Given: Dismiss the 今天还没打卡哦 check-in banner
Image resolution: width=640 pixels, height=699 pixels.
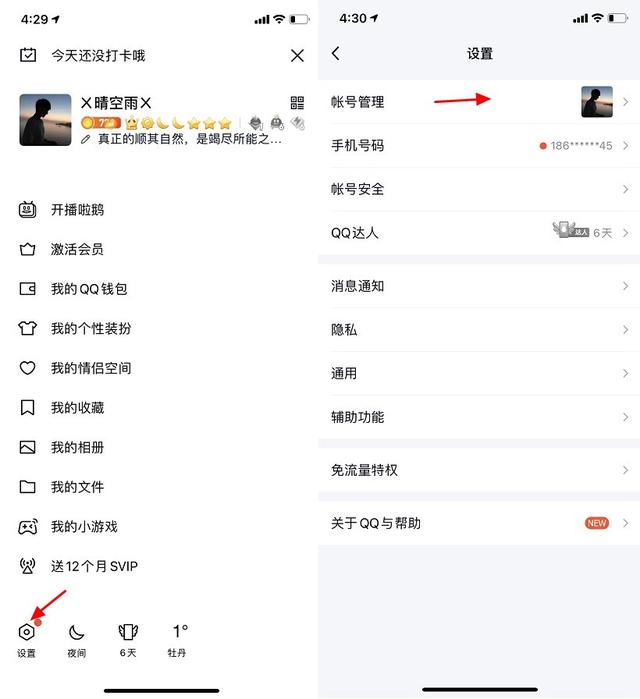Looking at the screenshot, I should pos(297,56).
